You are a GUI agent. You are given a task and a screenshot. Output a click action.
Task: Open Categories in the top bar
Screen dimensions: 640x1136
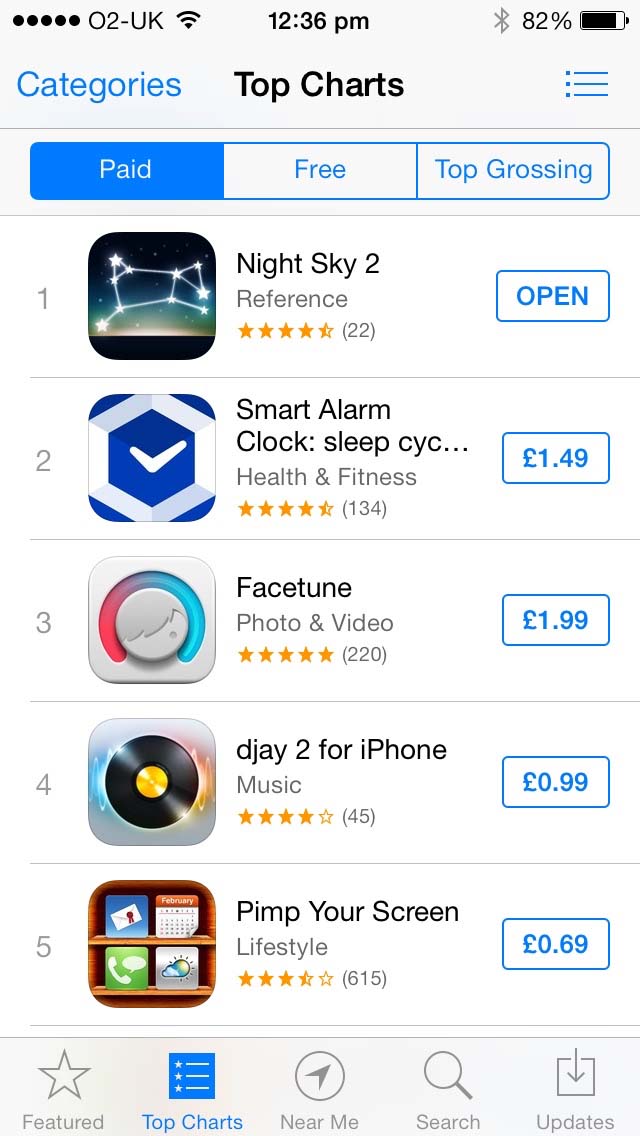(99, 85)
